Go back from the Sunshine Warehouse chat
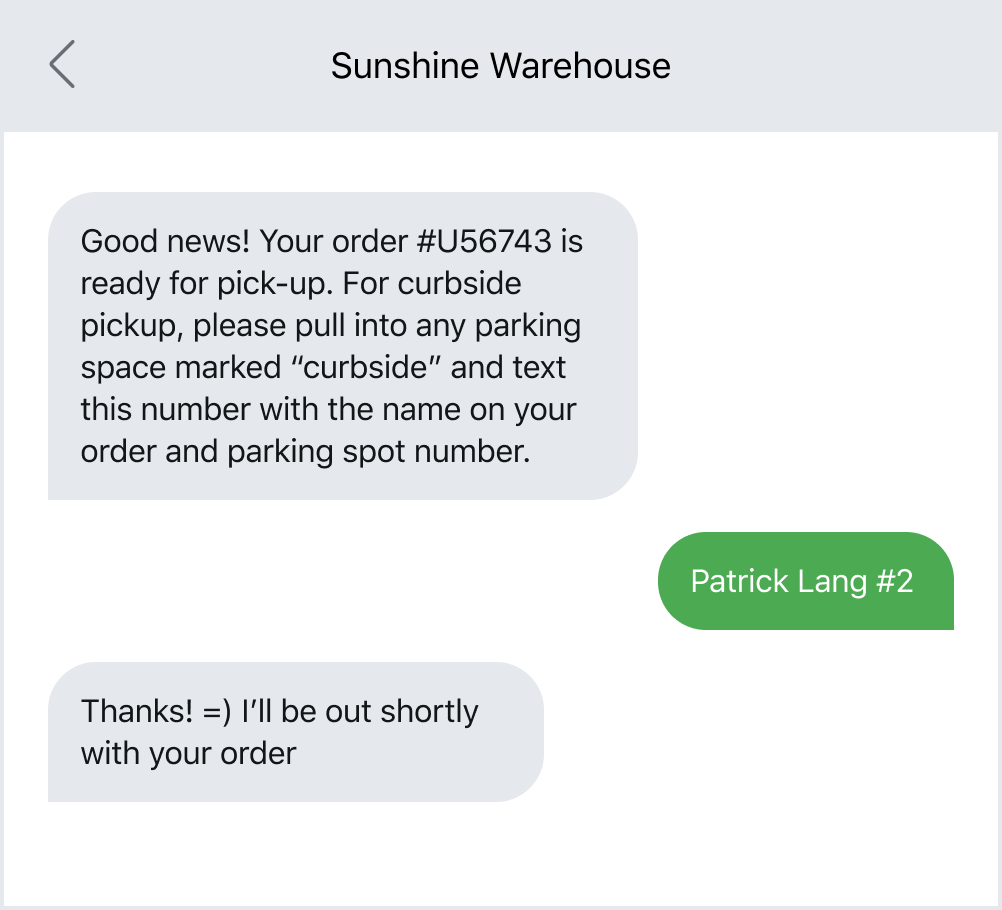 click(x=62, y=66)
